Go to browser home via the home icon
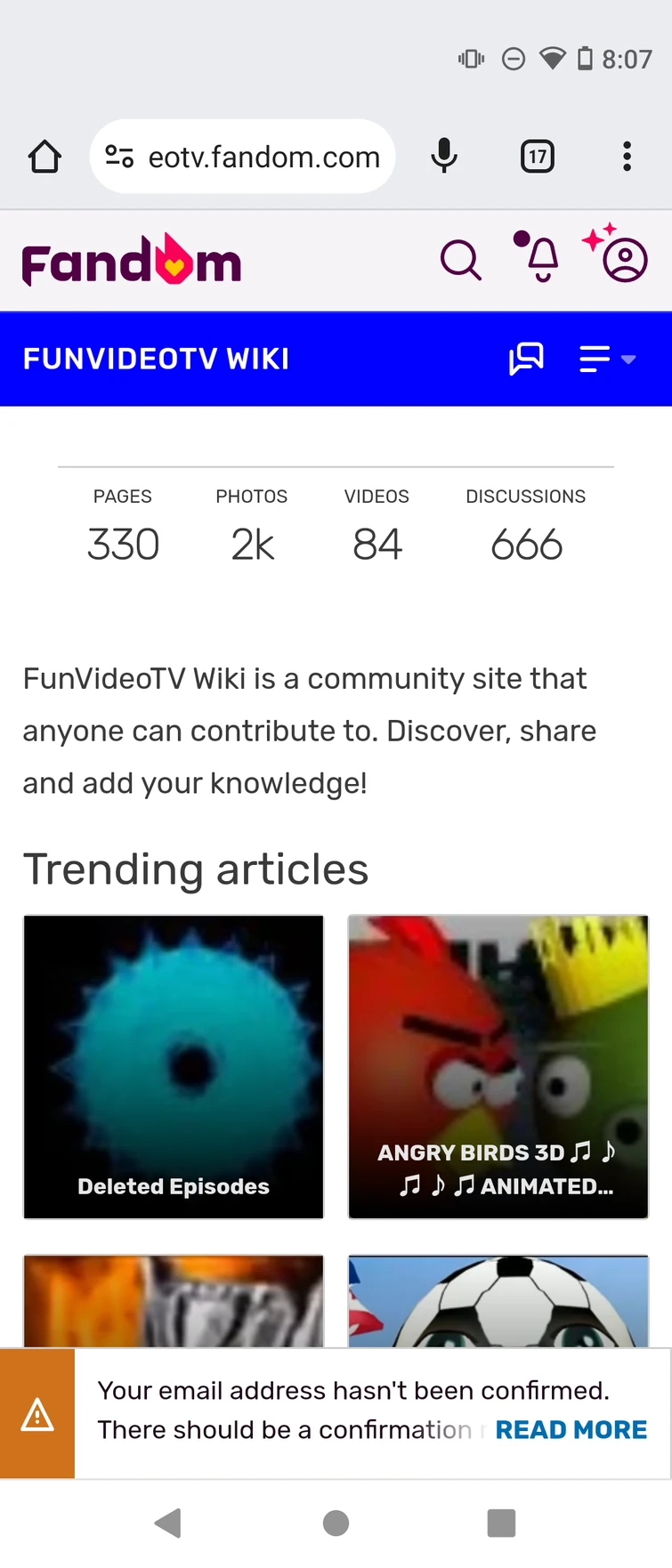672x1568 pixels. pos(44,157)
